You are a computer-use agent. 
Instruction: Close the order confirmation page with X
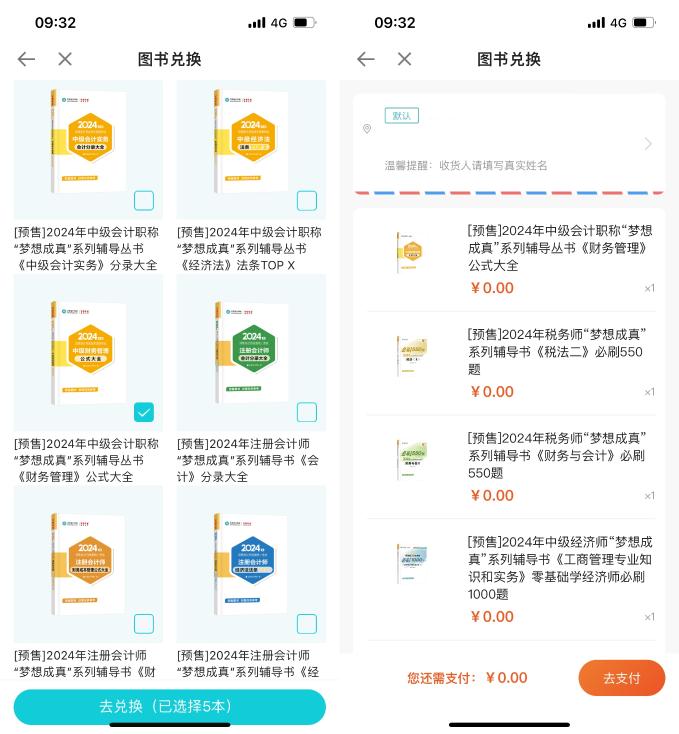404,59
